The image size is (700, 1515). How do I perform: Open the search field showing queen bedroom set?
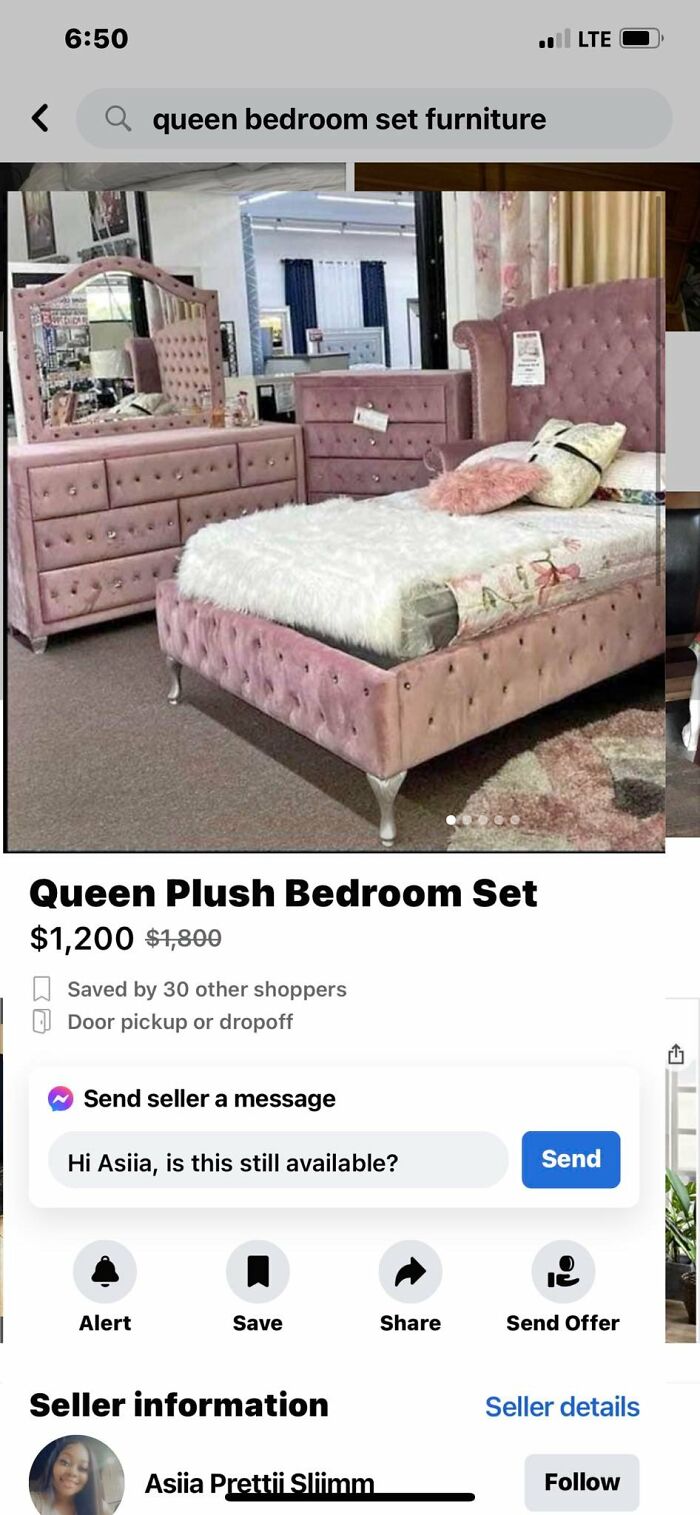click(373, 119)
